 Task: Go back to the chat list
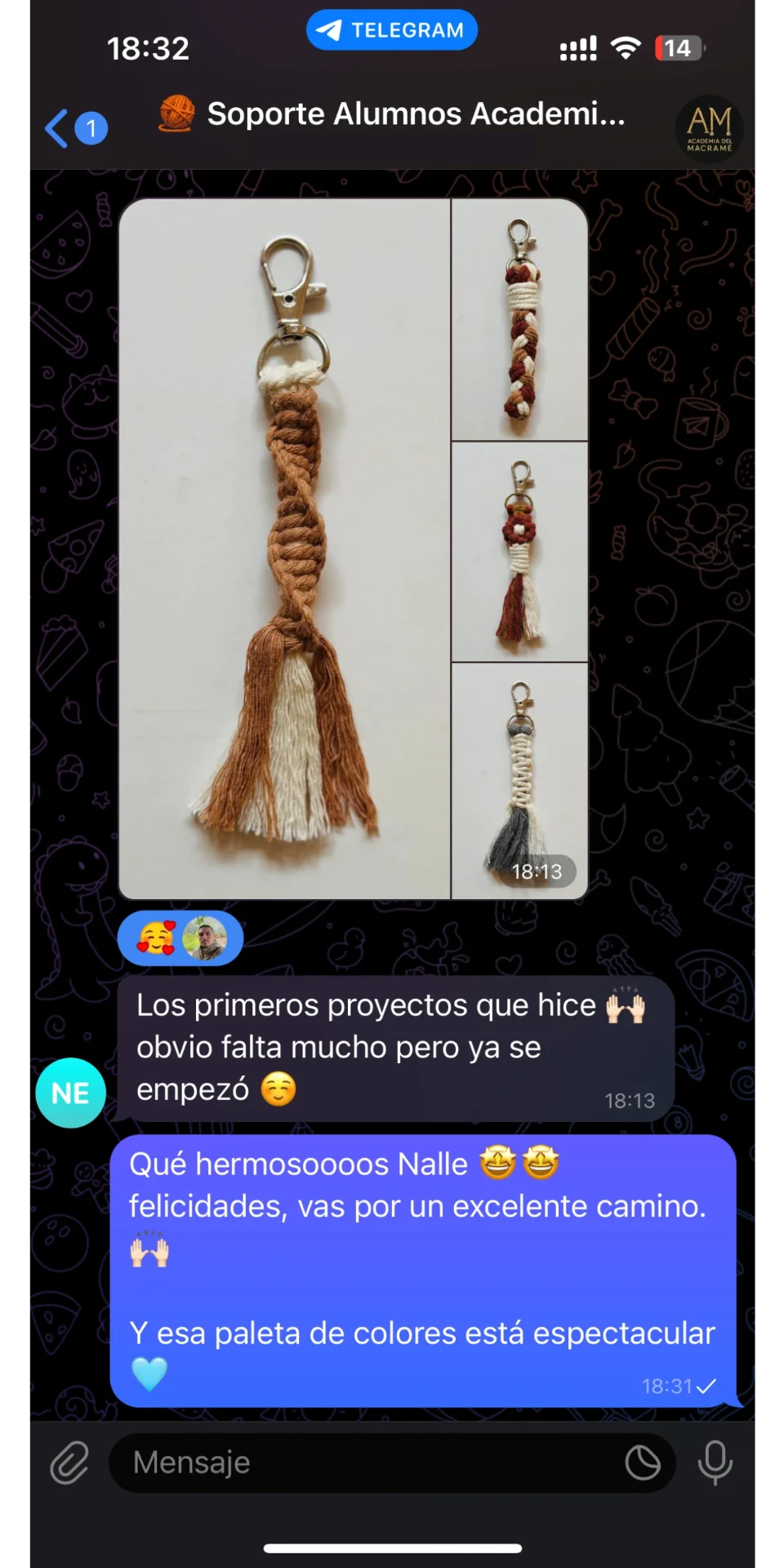75,128
